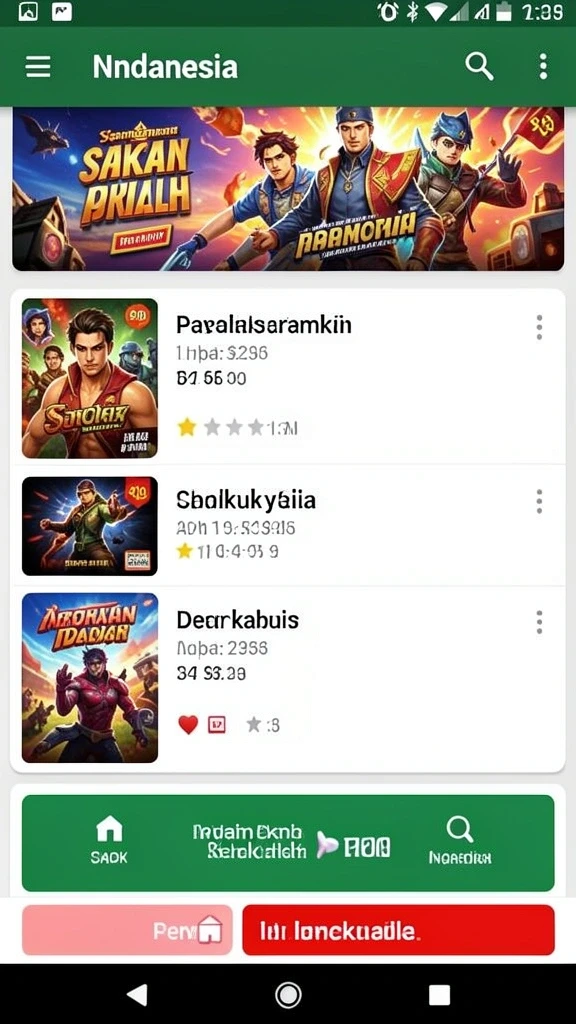The image size is (576, 1024).
Task: Tap the red button at the bottom
Action: click(398, 930)
